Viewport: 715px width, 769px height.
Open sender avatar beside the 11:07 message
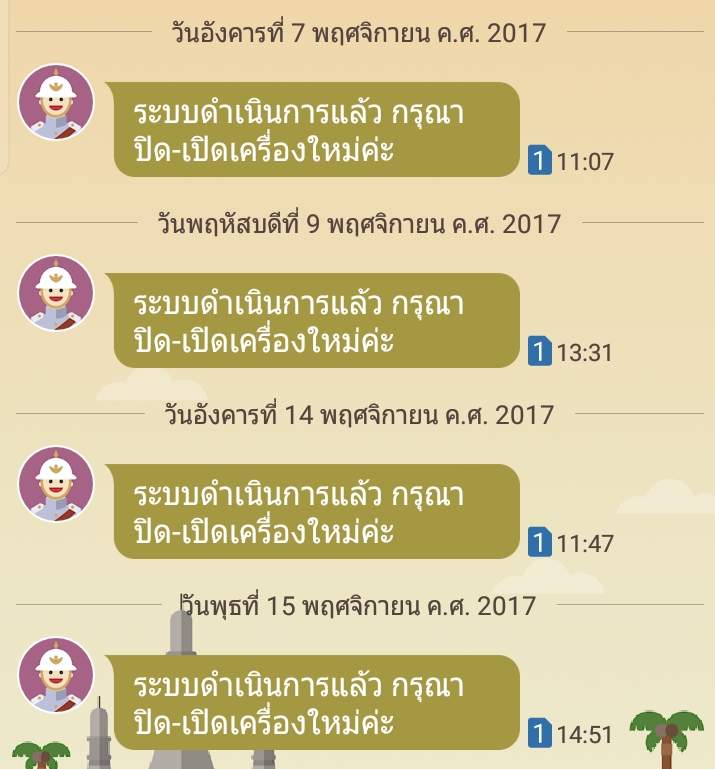tap(56, 102)
